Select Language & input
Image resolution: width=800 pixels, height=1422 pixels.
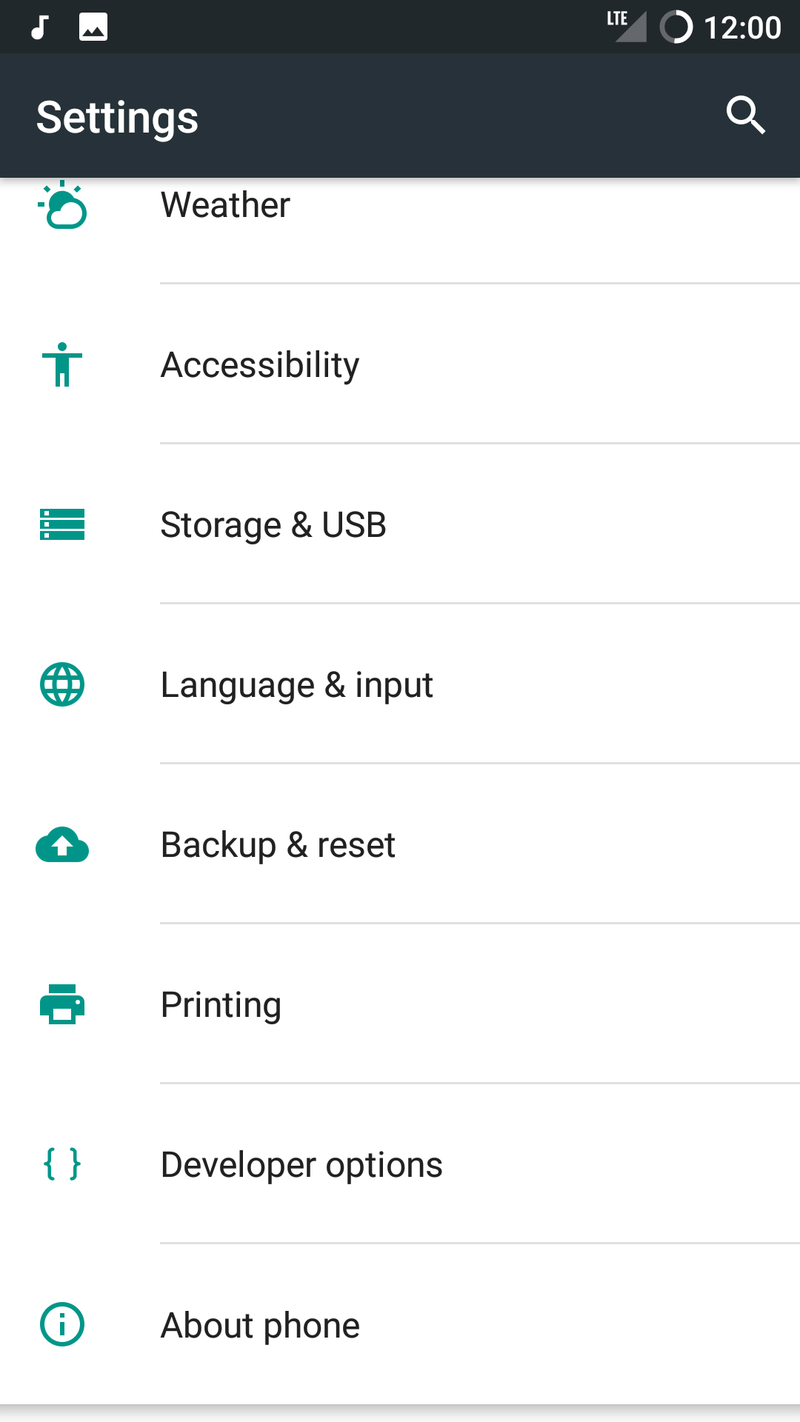click(400, 684)
